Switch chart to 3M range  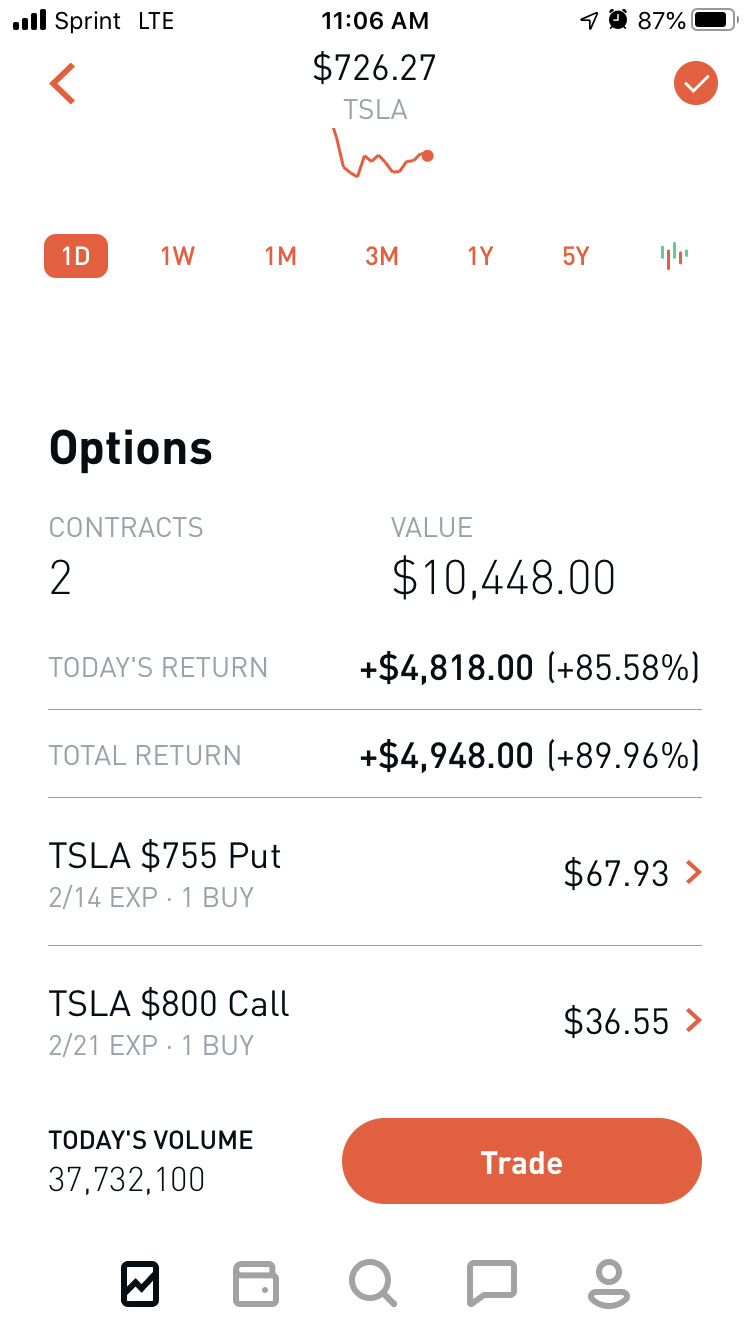point(382,256)
